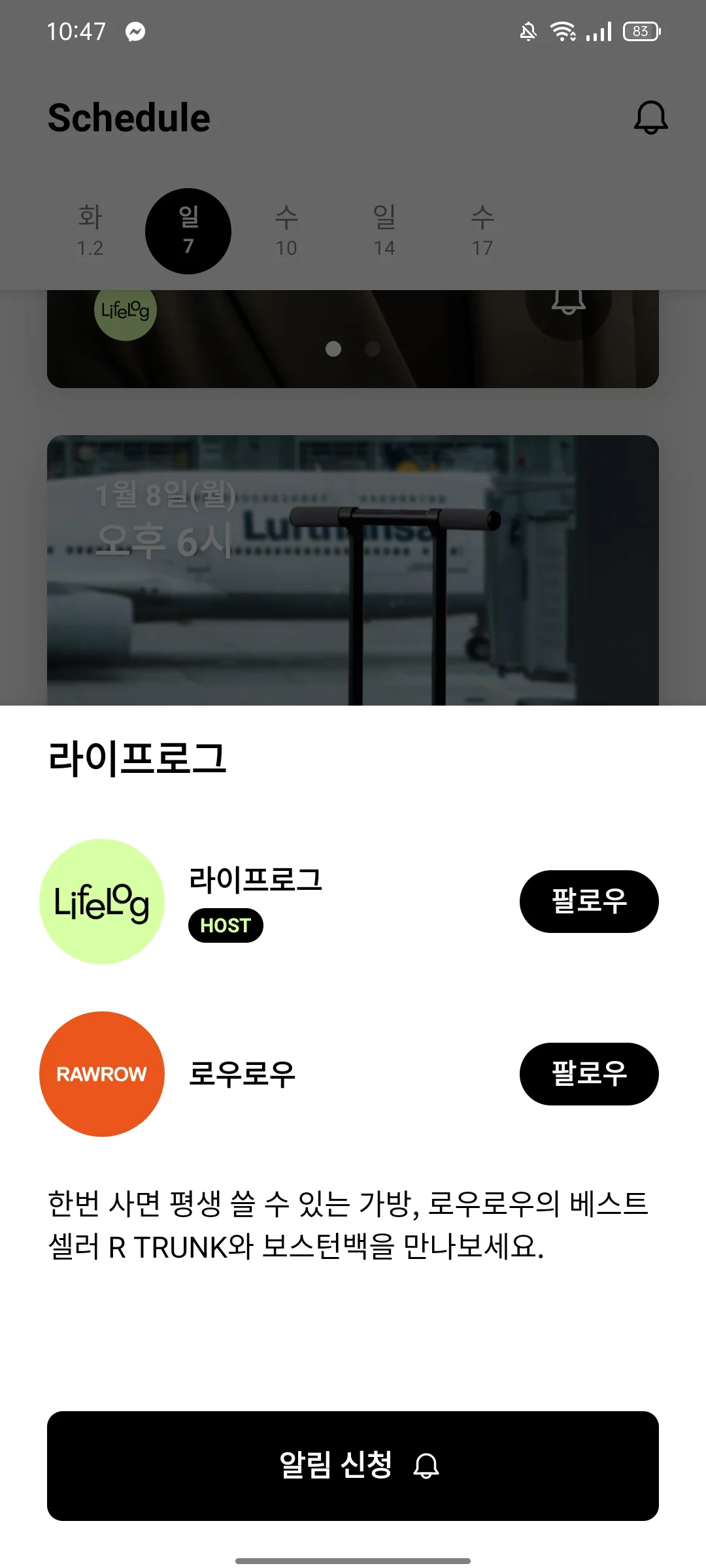Select the 수 17 date tab

[482, 231]
